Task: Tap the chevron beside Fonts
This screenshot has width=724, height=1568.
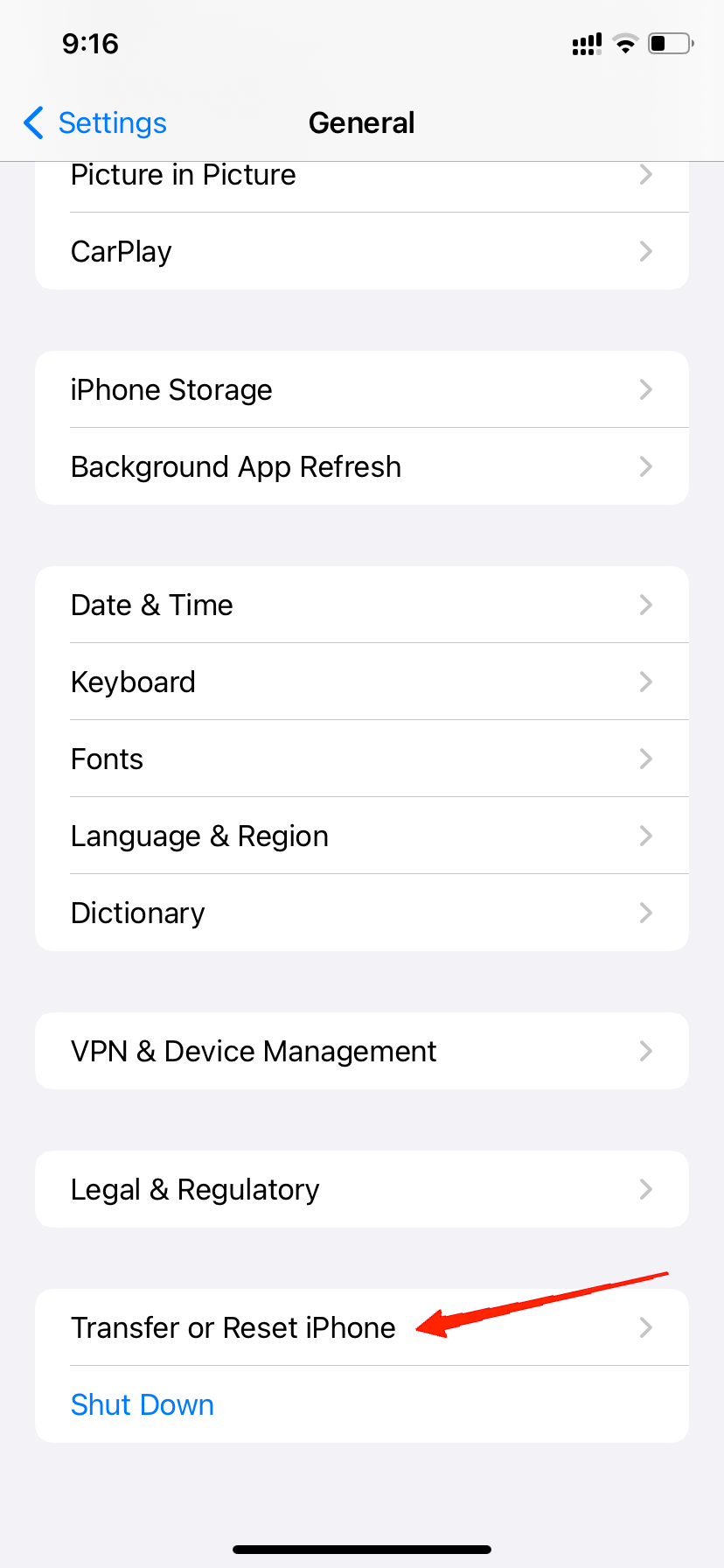Action: (645, 759)
